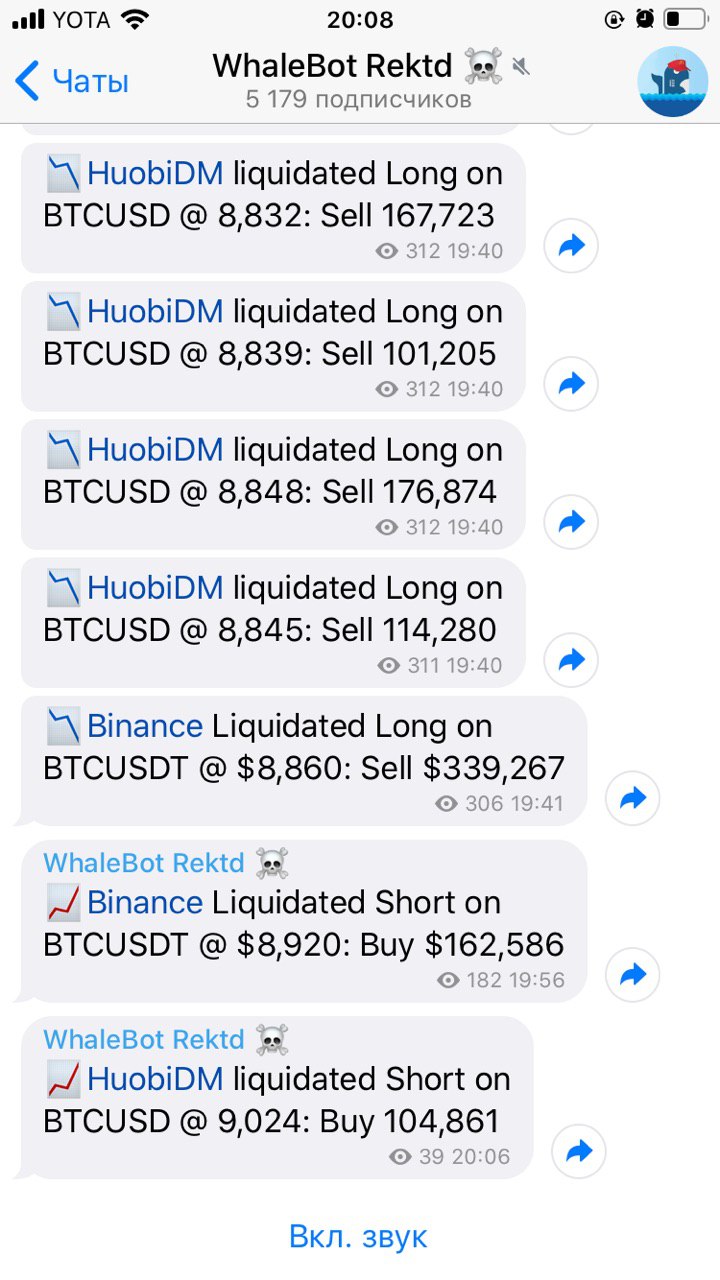Forward the message with Sell 101,205
This screenshot has height=1280, width=720.
[571, 383]
